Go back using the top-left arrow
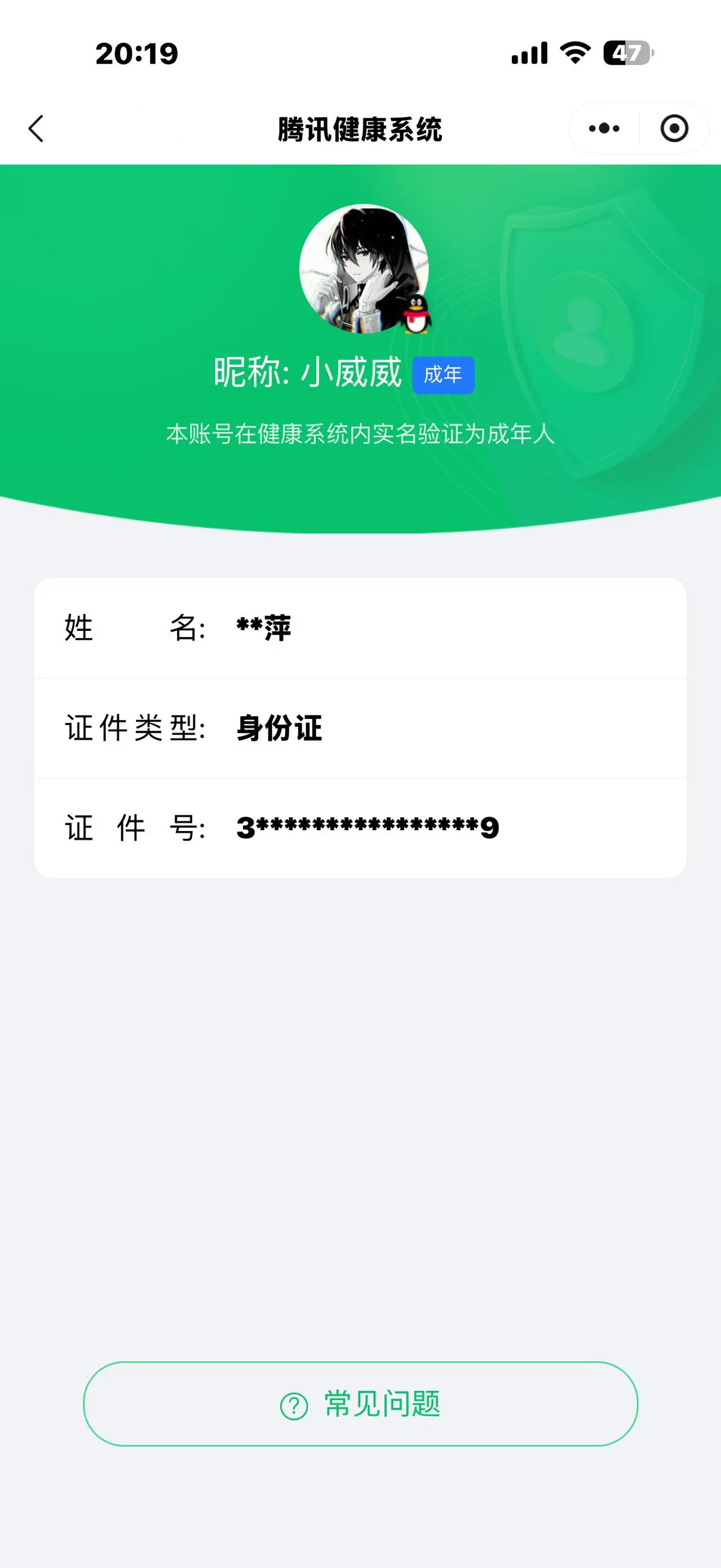 37,129
